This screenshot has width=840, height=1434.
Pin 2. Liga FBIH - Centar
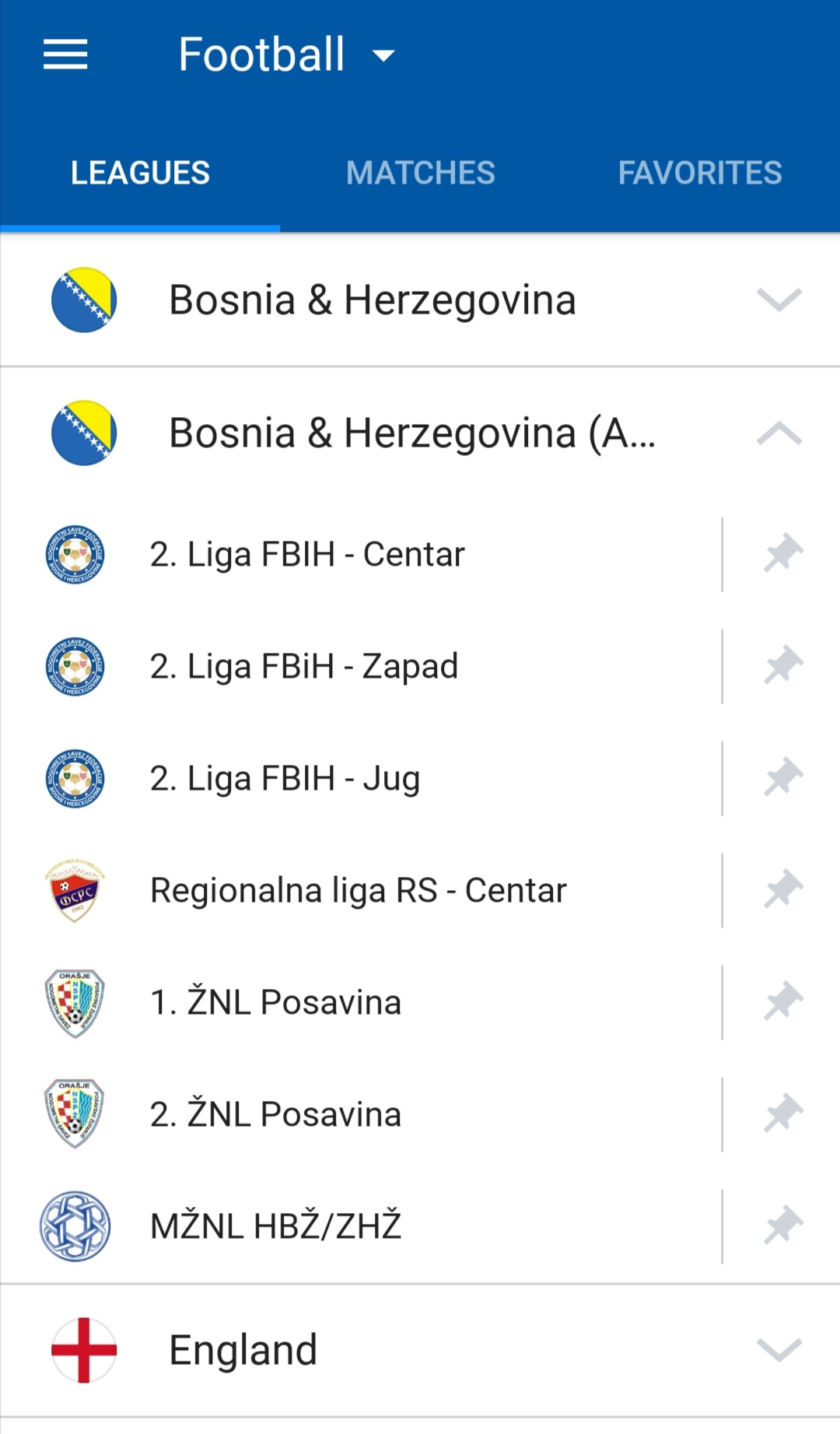782,554
